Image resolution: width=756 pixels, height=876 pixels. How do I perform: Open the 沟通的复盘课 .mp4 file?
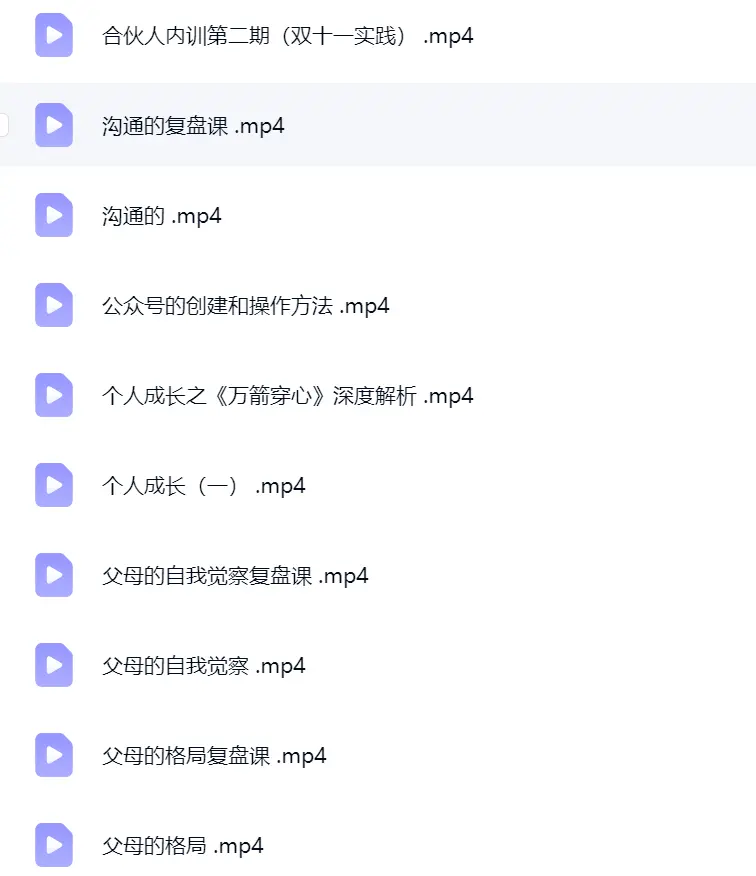193,126
